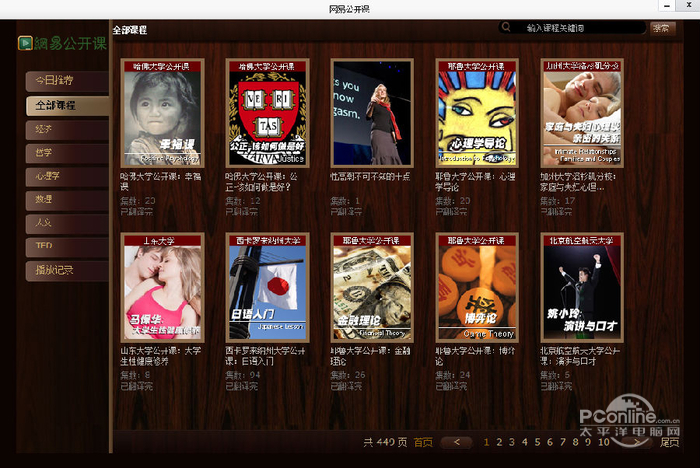This screenshot has width=700, height=468.
Task: Open the 人文 category
Action: click(57, 223)
